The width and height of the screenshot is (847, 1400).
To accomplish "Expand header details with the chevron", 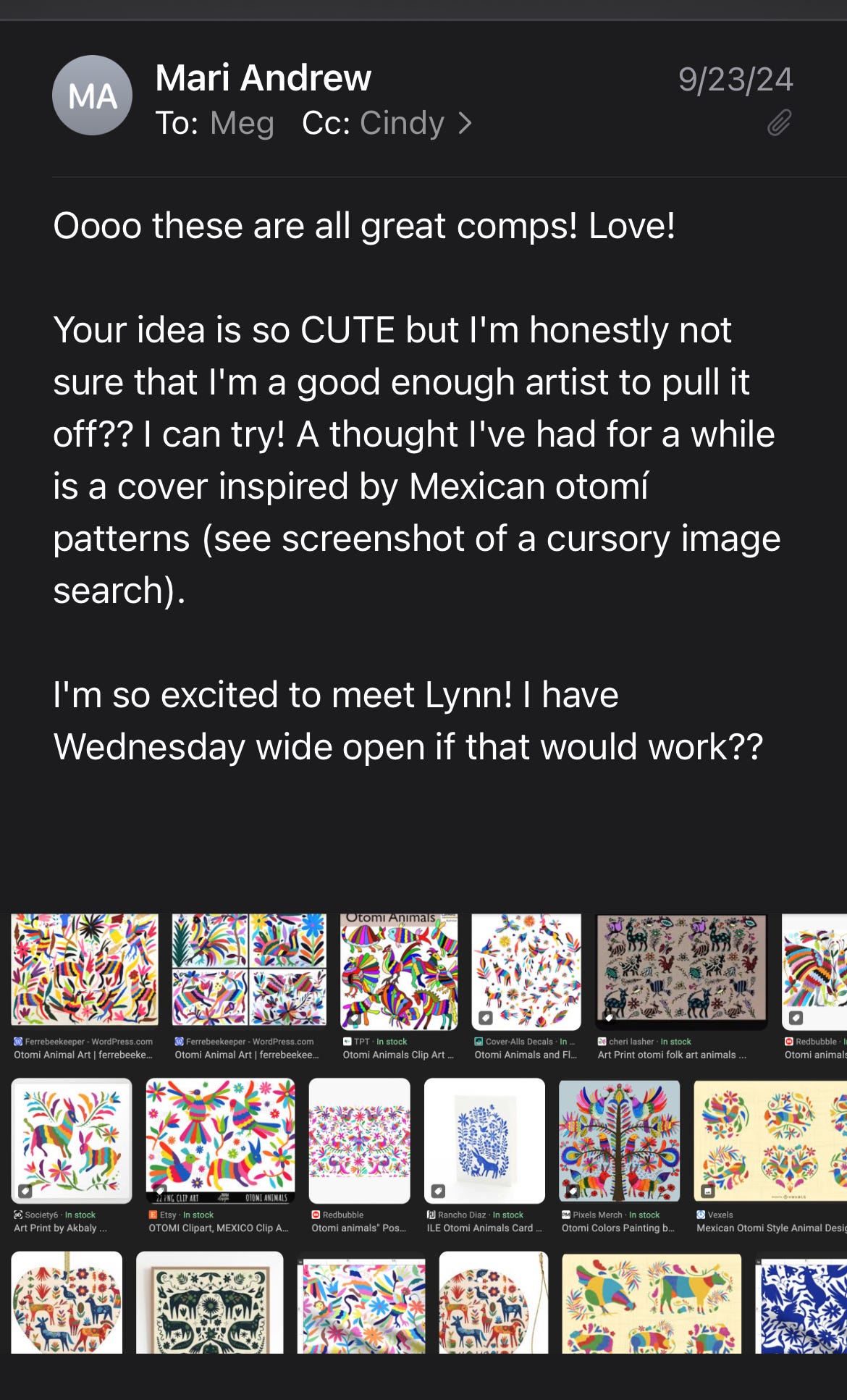I will (465, 124).
